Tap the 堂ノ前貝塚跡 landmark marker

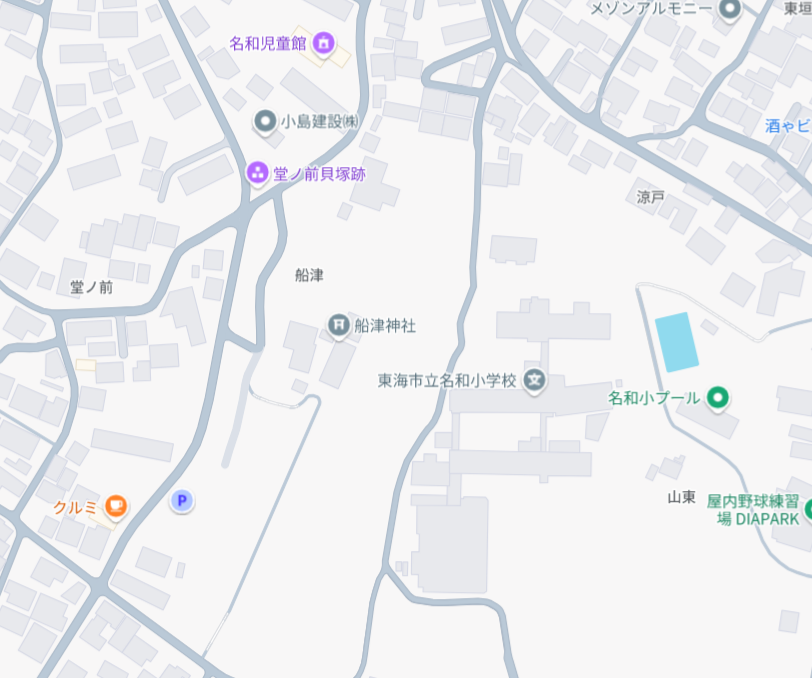(x=257, y=173)
